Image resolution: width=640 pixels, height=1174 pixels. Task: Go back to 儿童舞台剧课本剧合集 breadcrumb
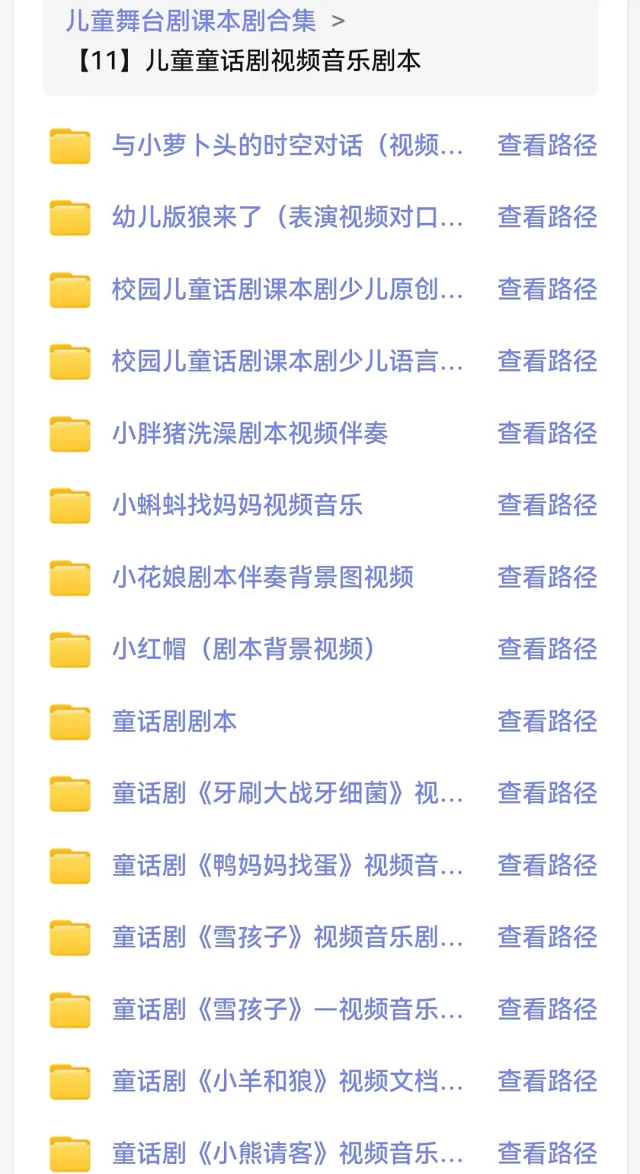191,21
